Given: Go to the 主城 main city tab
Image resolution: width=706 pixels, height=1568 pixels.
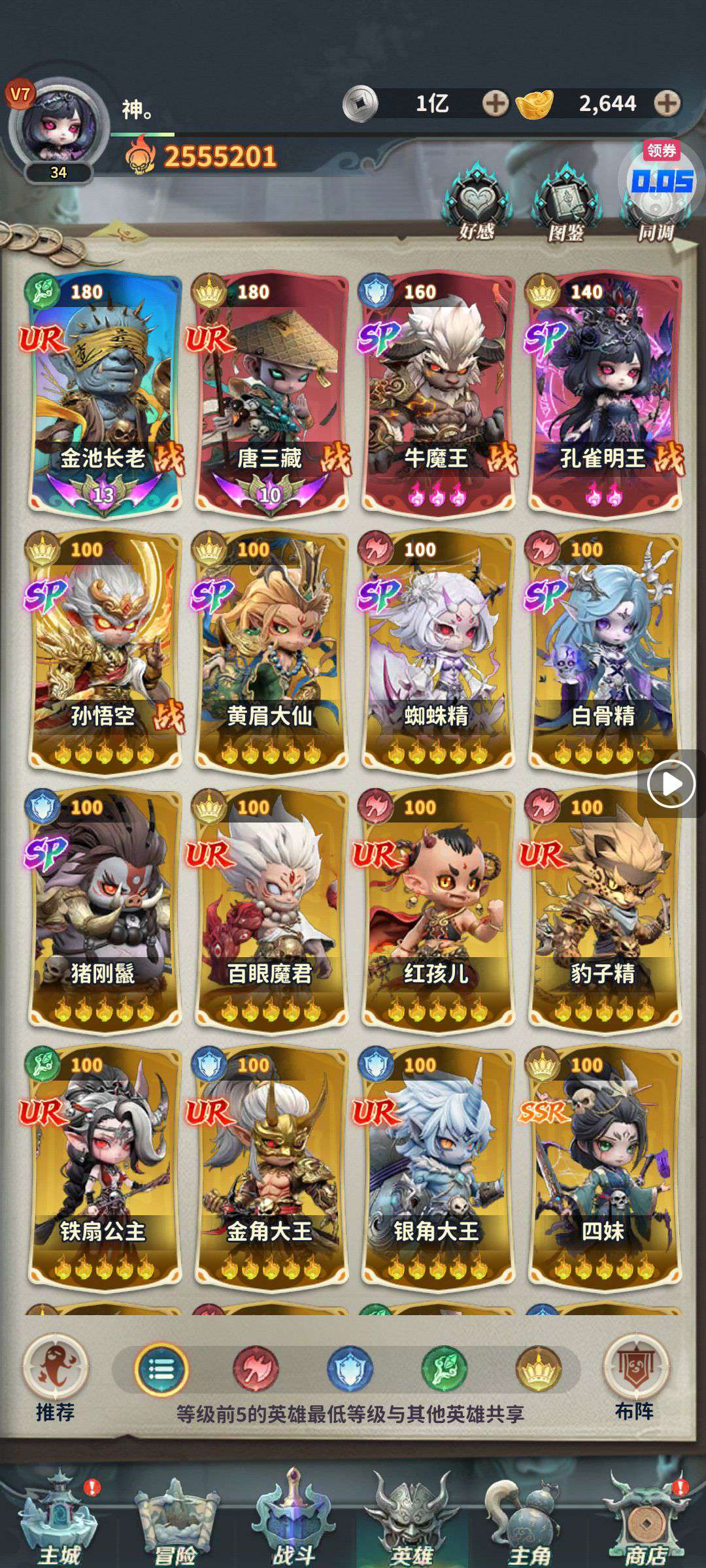Looking at the screenshot, I should point(59,1519).
